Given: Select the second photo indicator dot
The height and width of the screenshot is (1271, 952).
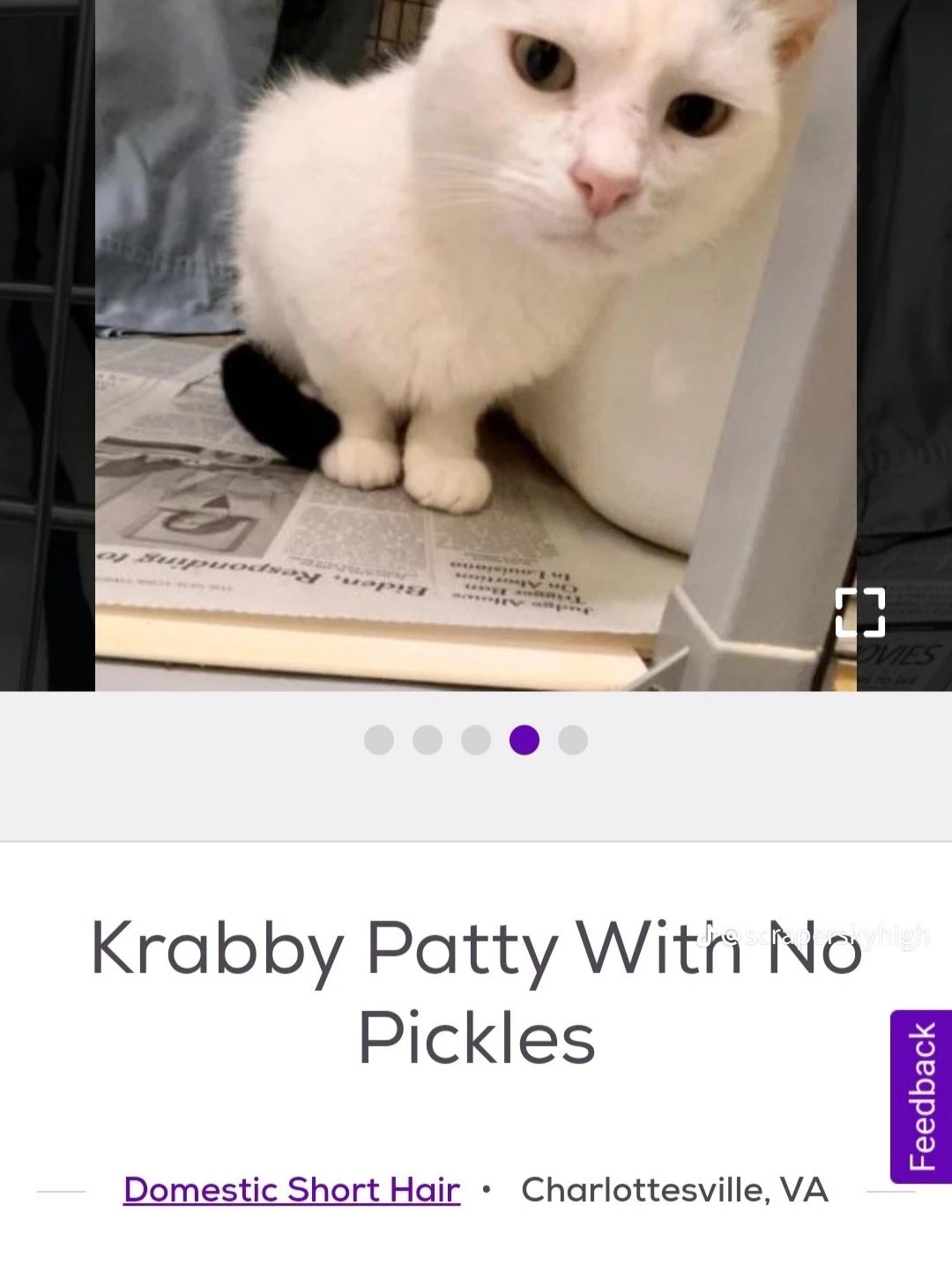Looking at the screenshot, I should tap(428, 740).
